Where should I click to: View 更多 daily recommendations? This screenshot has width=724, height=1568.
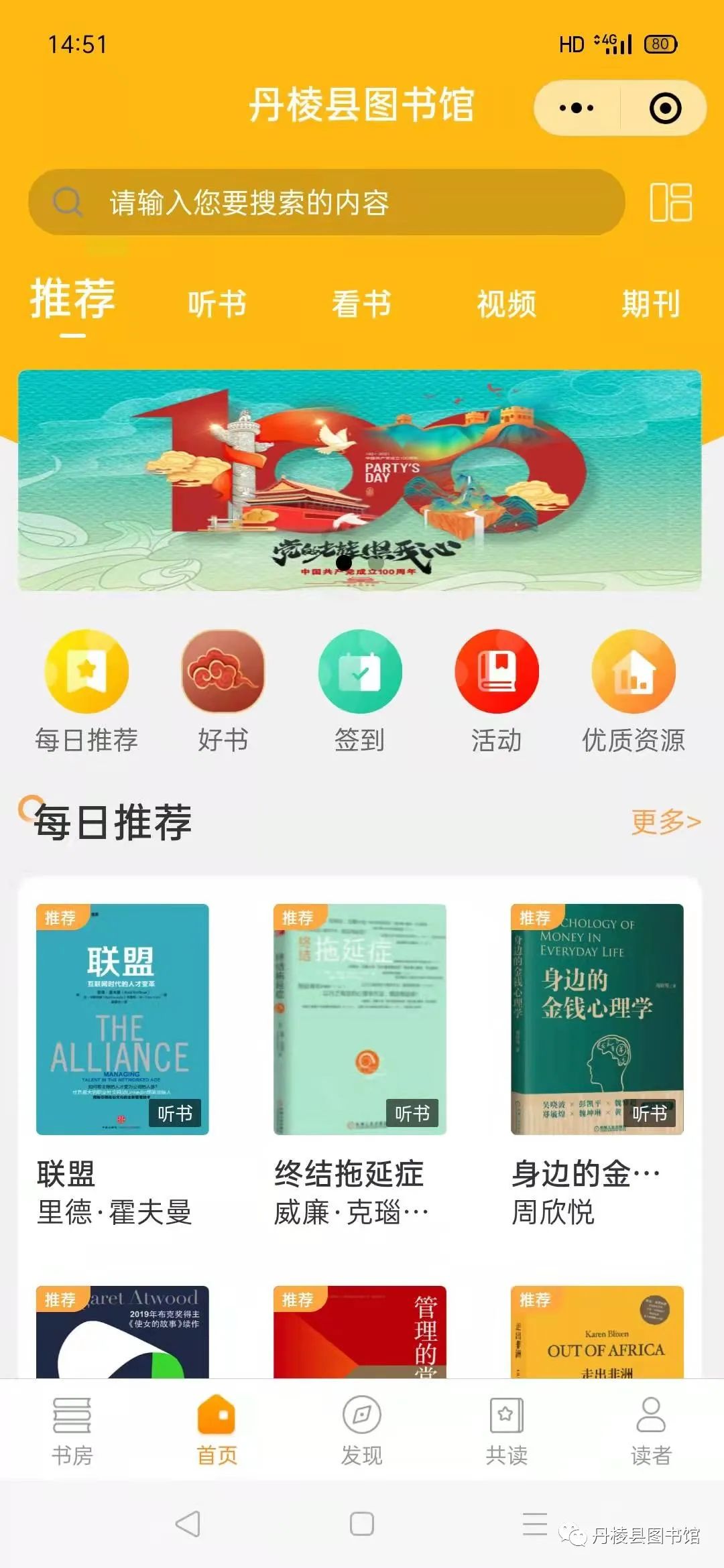(665, 821)
